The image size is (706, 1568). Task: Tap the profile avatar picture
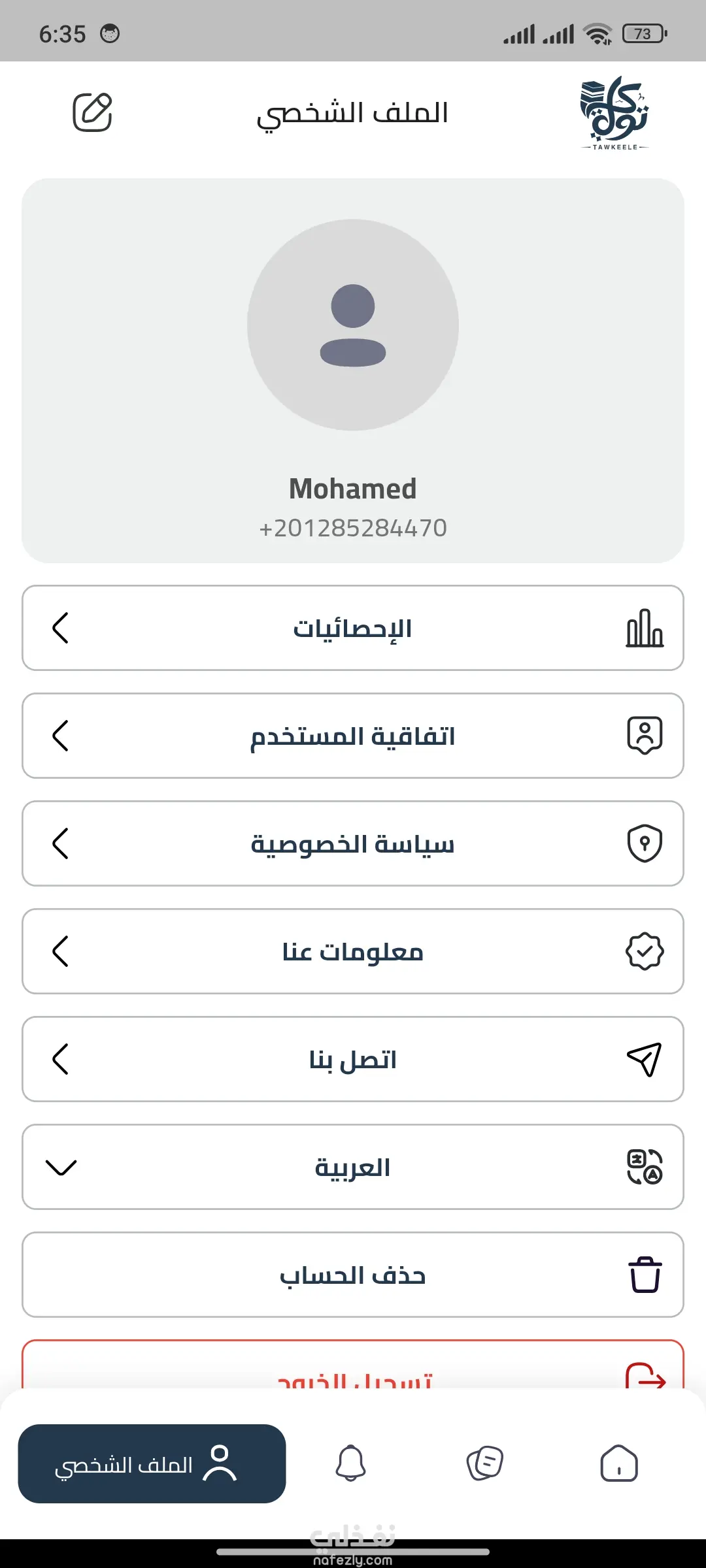353,325
